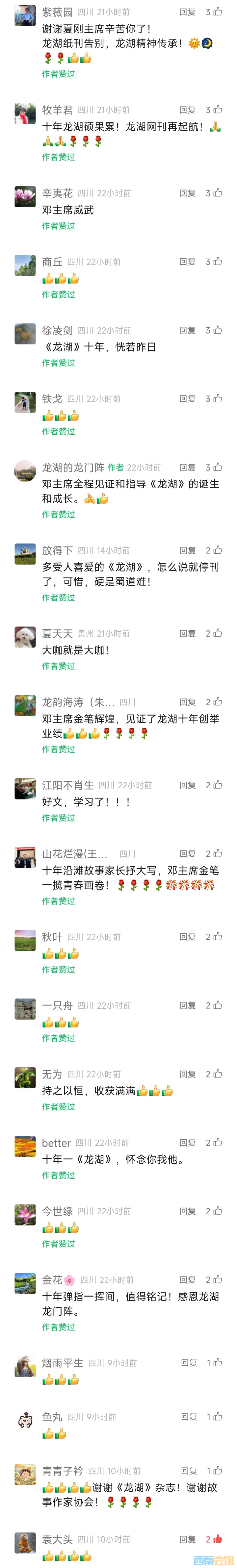This screenshot has height=1568, width=237.
Task: Reply to 紫薇园's comment
Action: 187,12
